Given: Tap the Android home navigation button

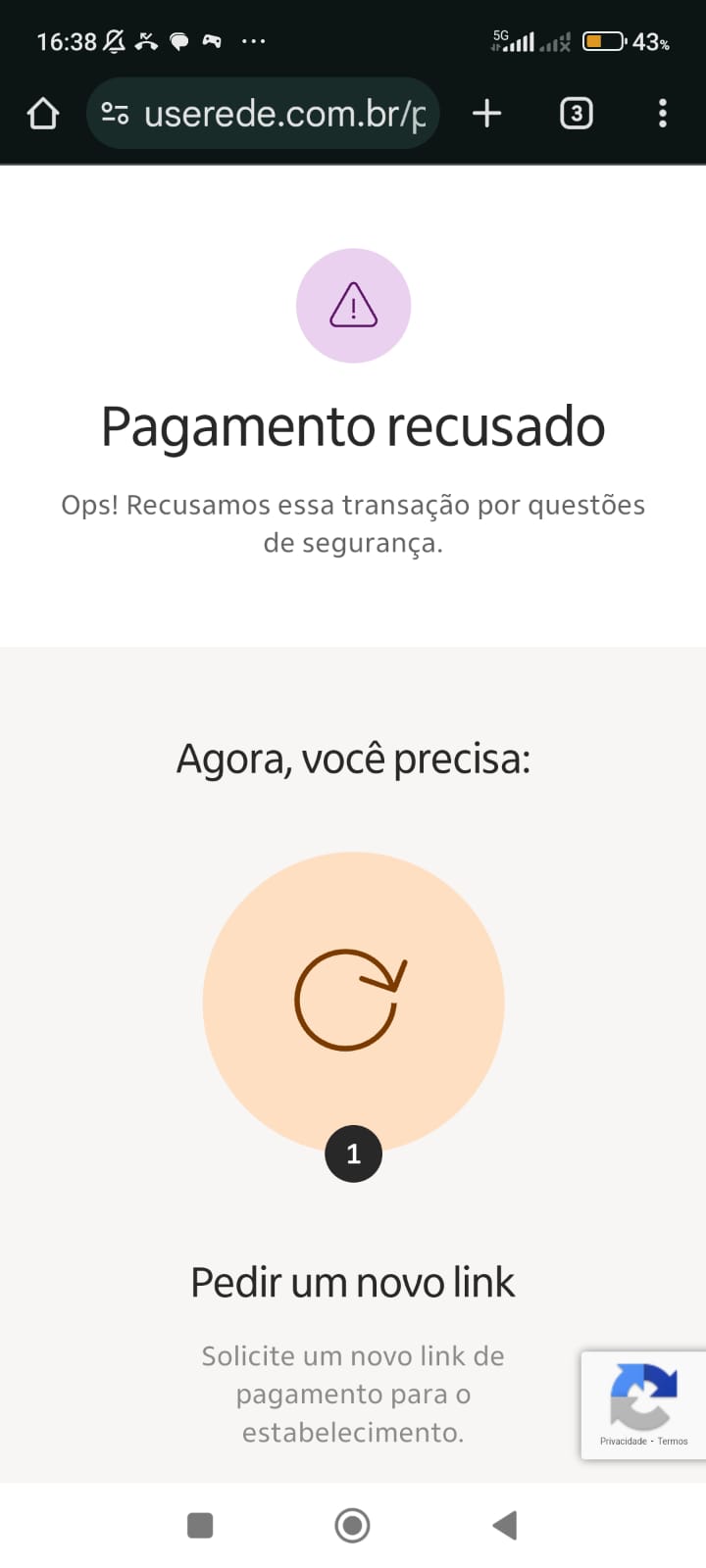Looking at the screenshot, I should [x=352, y=1525].
